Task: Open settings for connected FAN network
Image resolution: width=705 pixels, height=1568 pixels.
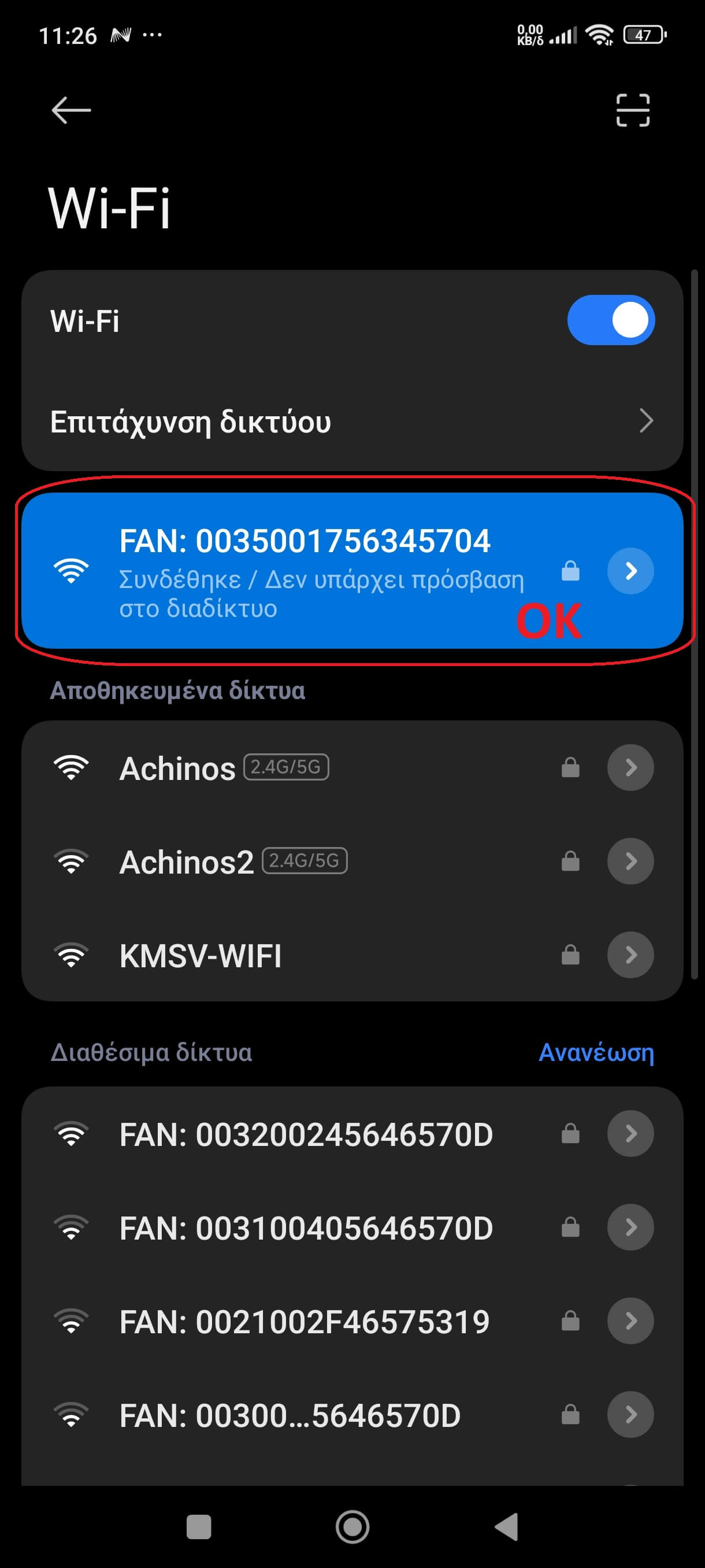Action: click(x=630, y=571)
